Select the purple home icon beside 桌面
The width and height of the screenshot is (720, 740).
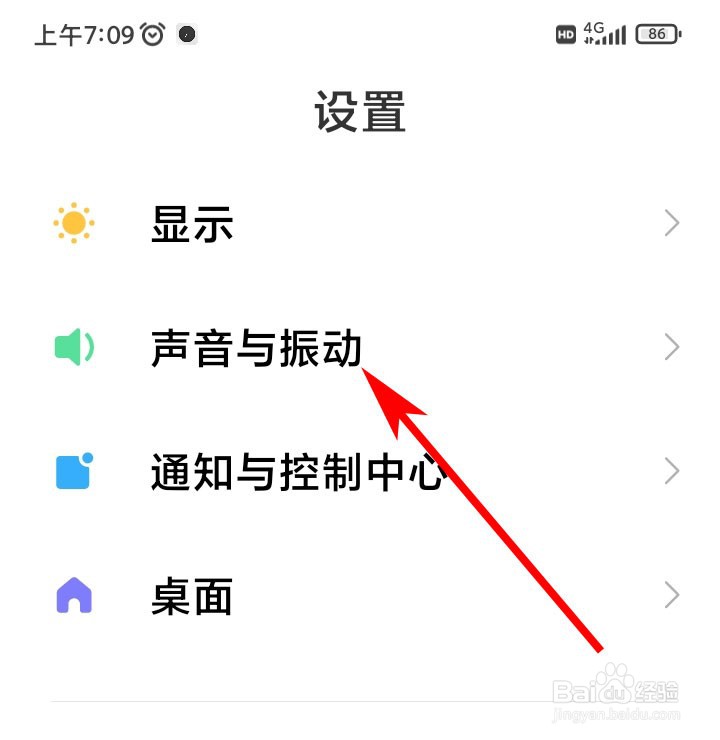[73, 595]
